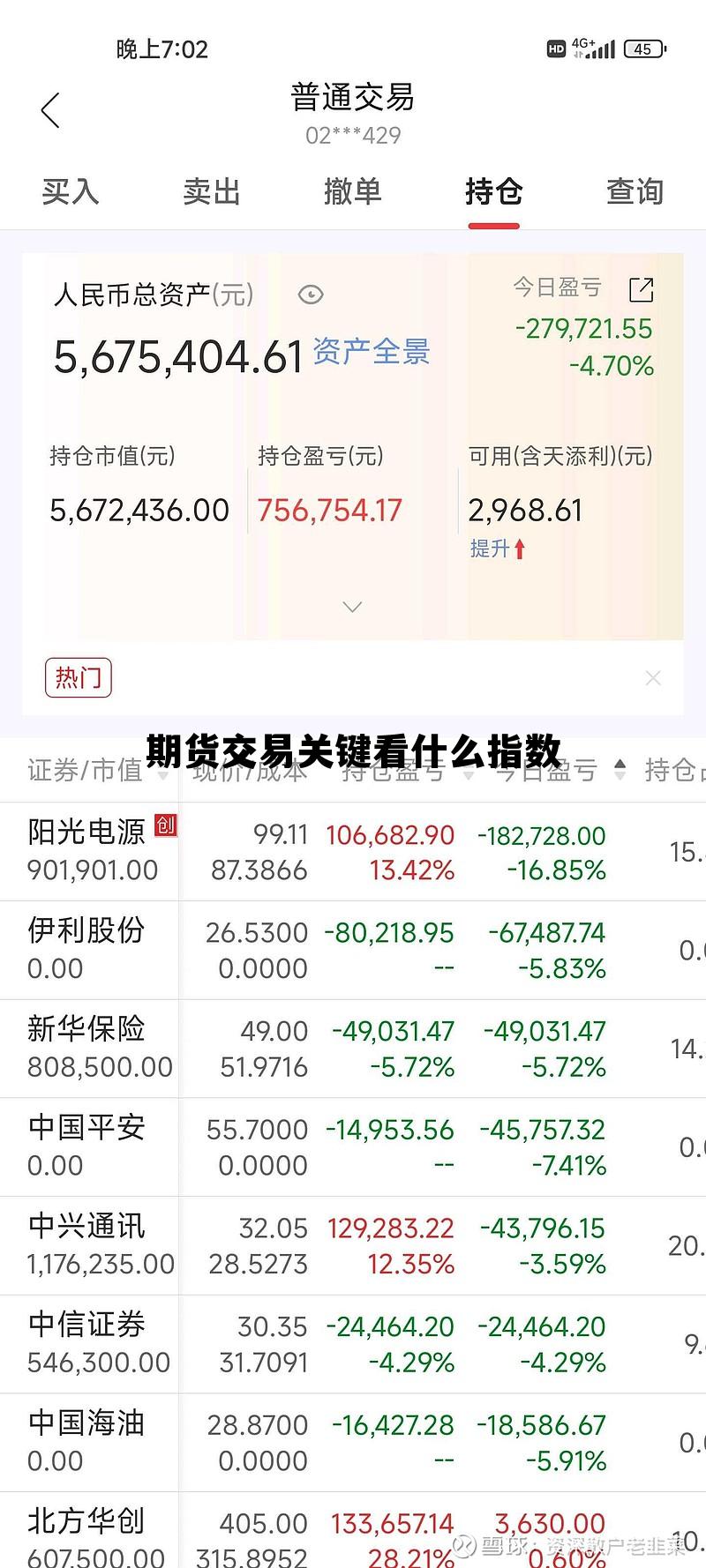Tap the 提升 up-arrow beside 可用 funds
Screen dimensions: 706x1568
coord(518,549)
